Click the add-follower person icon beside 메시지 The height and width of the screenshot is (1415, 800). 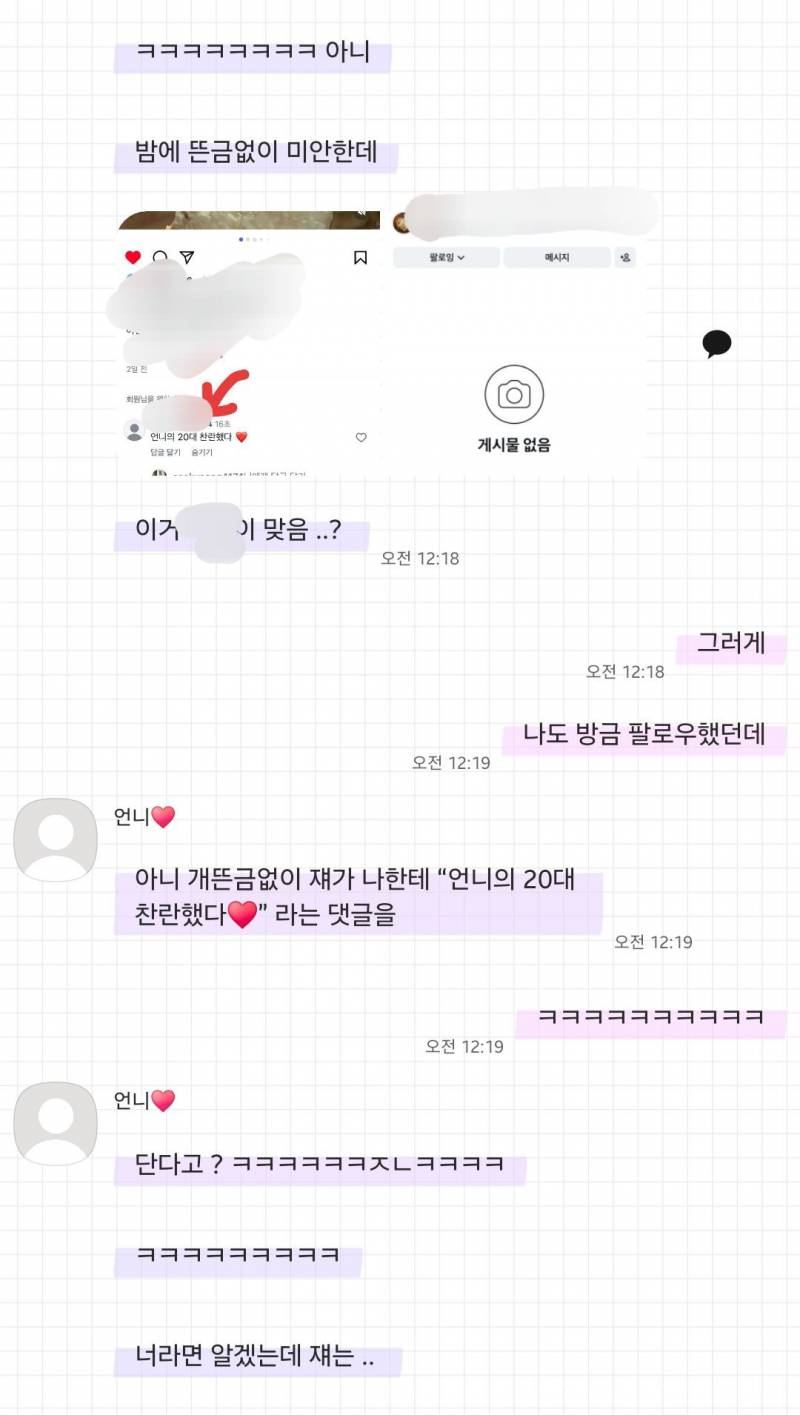pyautogui.click(x=624, y=257)
